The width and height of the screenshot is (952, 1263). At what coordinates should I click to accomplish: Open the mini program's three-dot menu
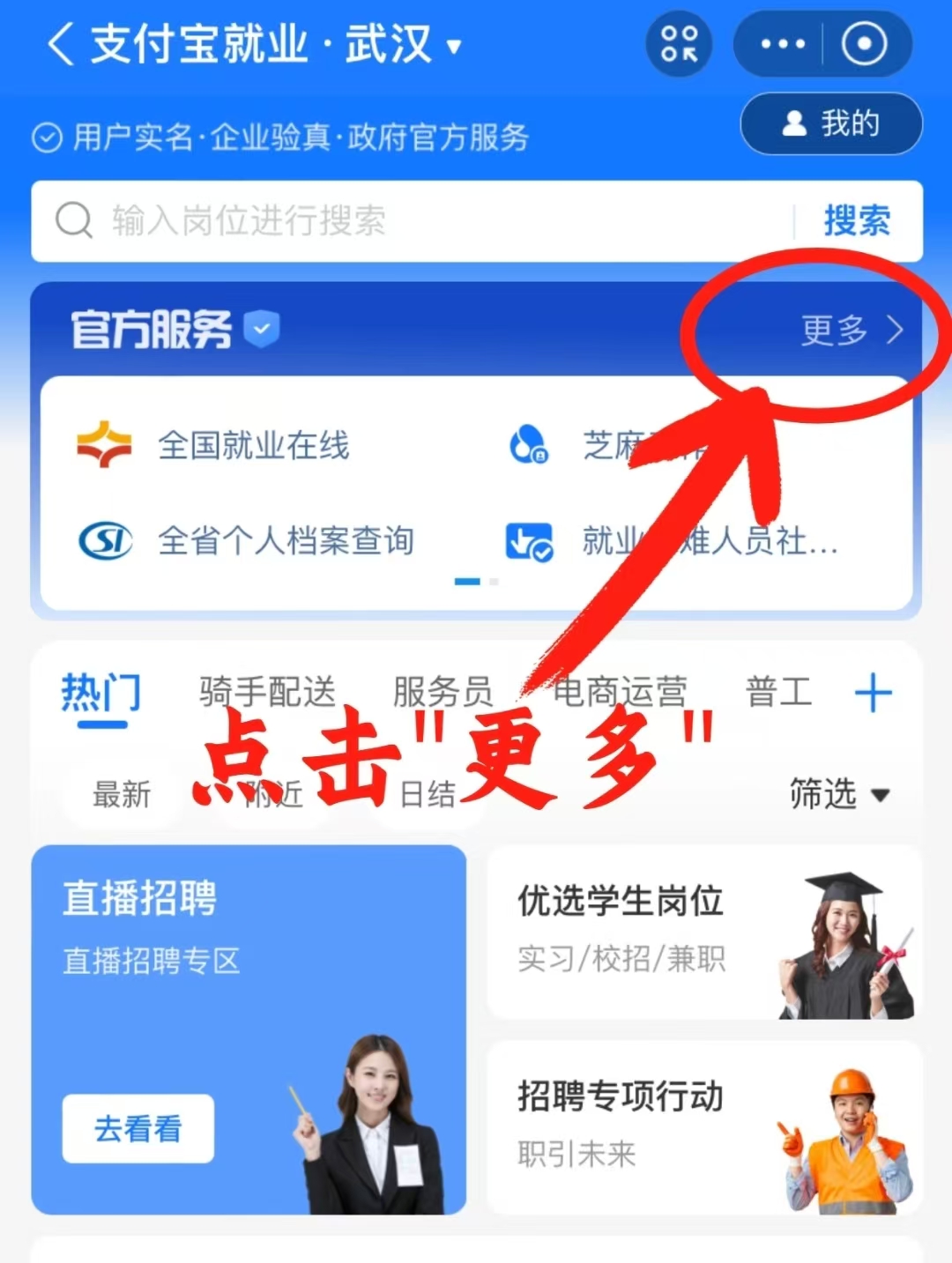(782, 44)
